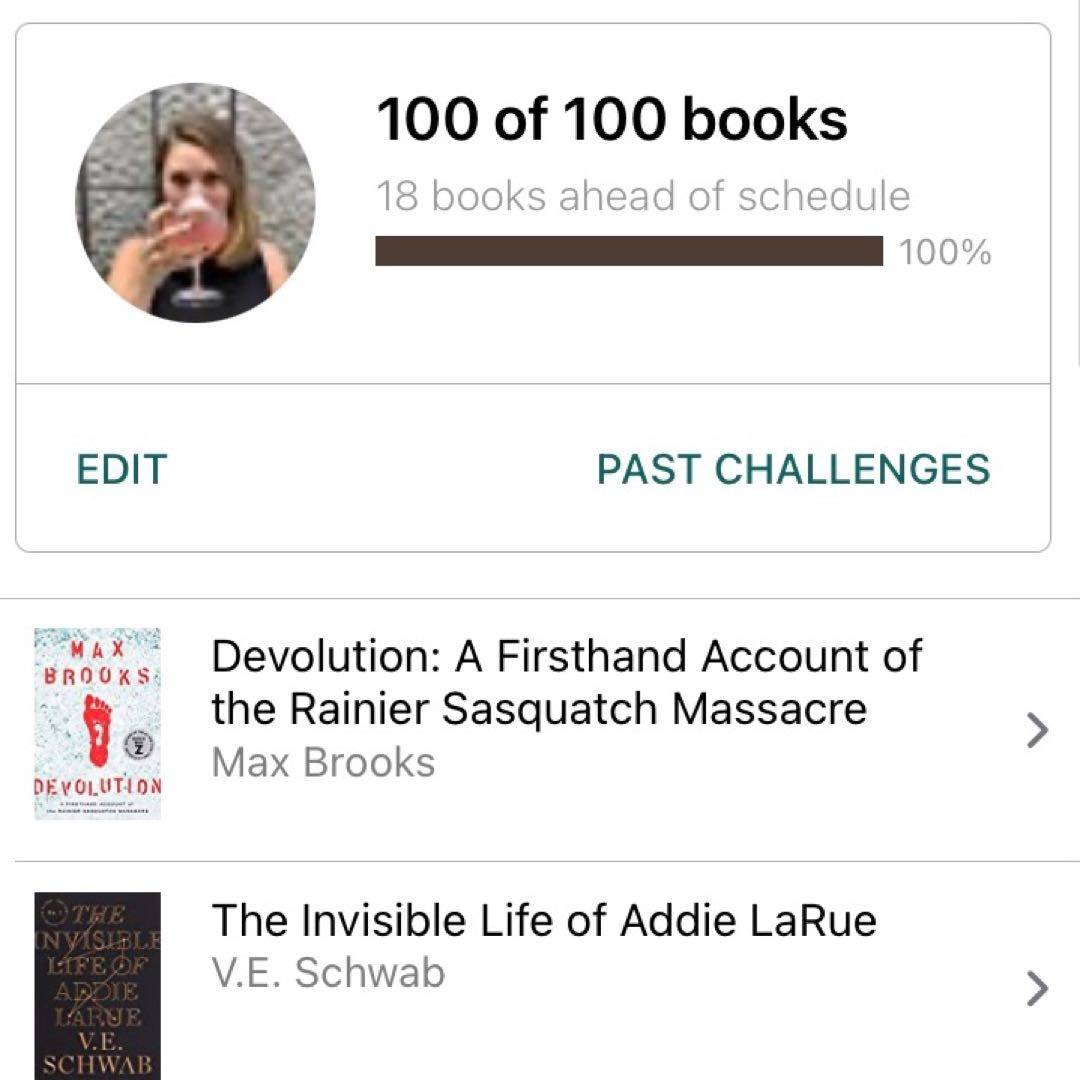The width and height of the screenshot is (1080, 1080).
Task: Edit the reading challenge goal
Action: [121, 469]
